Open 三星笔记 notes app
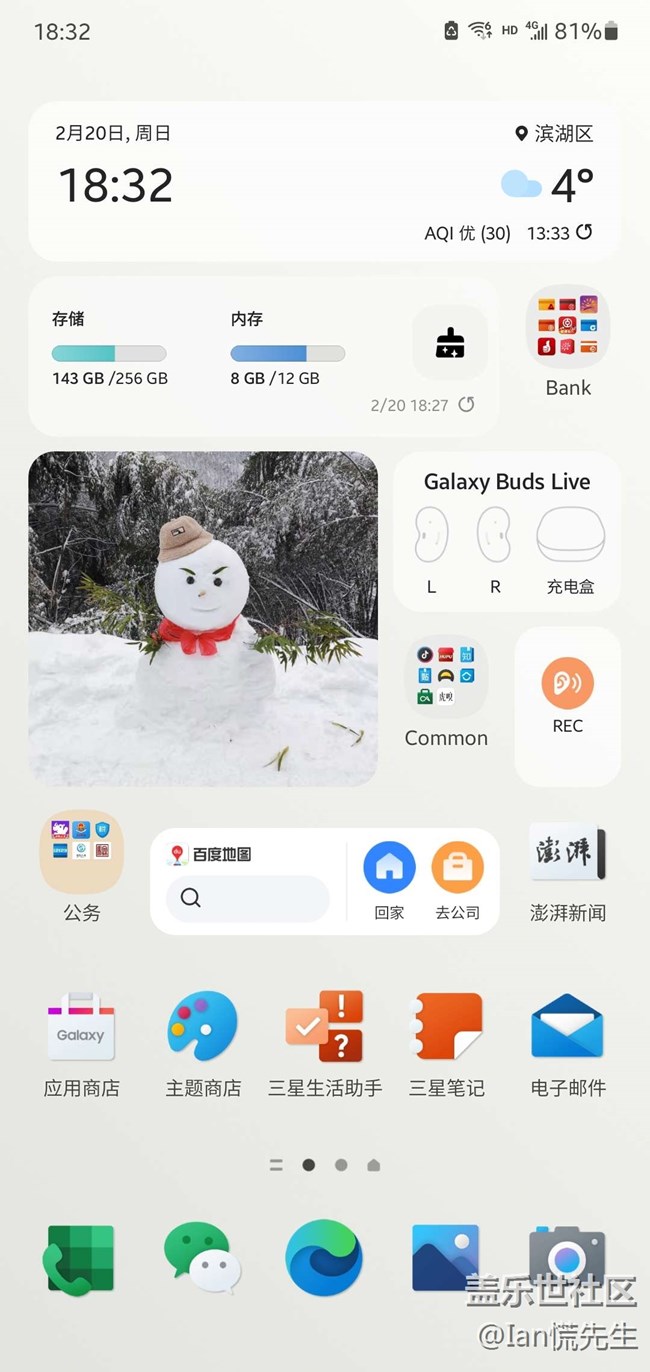This screenshot has width=650, height=1372. [447, 1028]
